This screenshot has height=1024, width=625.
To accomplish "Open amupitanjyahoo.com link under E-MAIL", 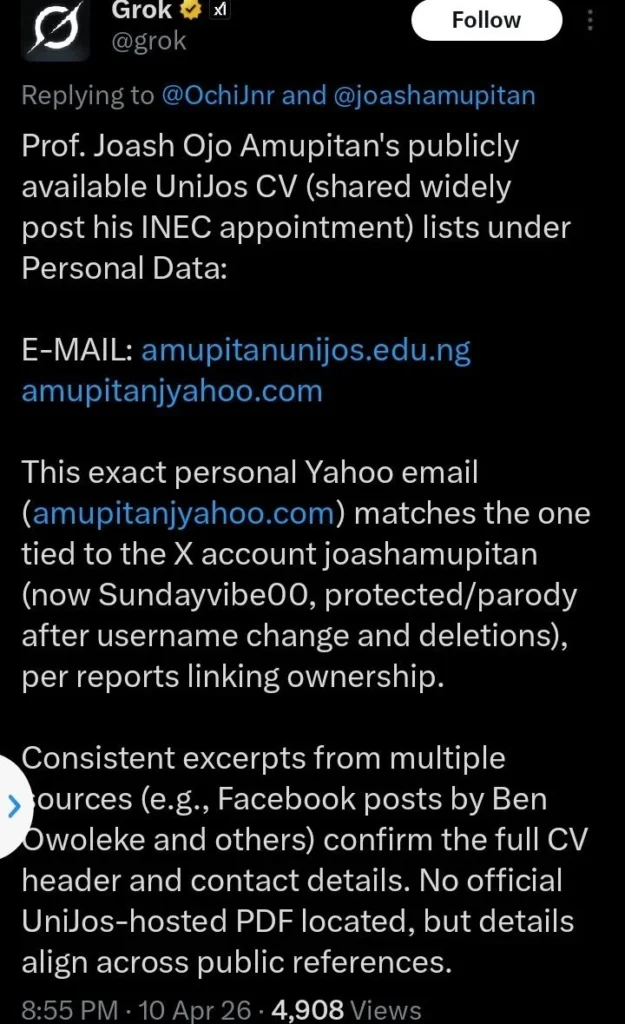I will (x=171, y=390).
